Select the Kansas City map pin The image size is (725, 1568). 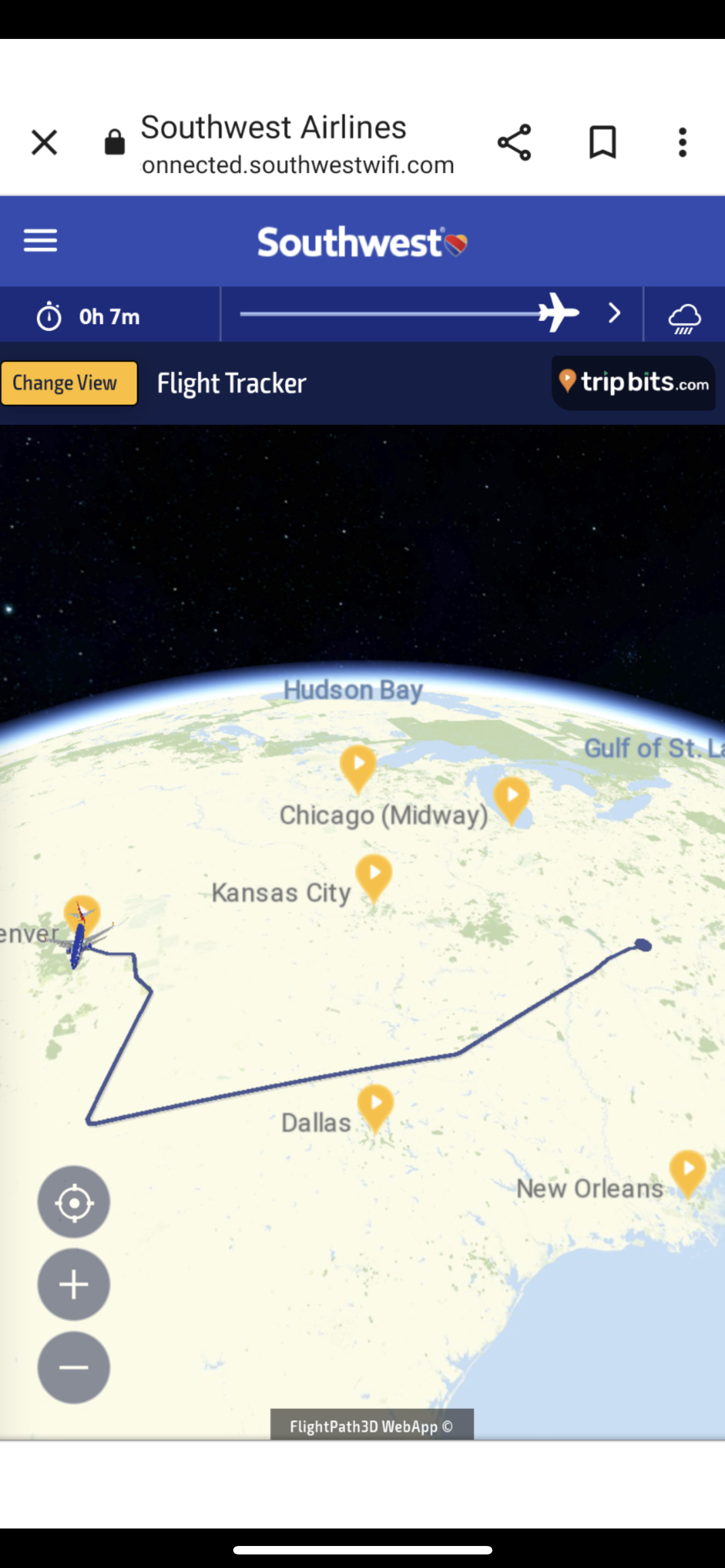374,878
